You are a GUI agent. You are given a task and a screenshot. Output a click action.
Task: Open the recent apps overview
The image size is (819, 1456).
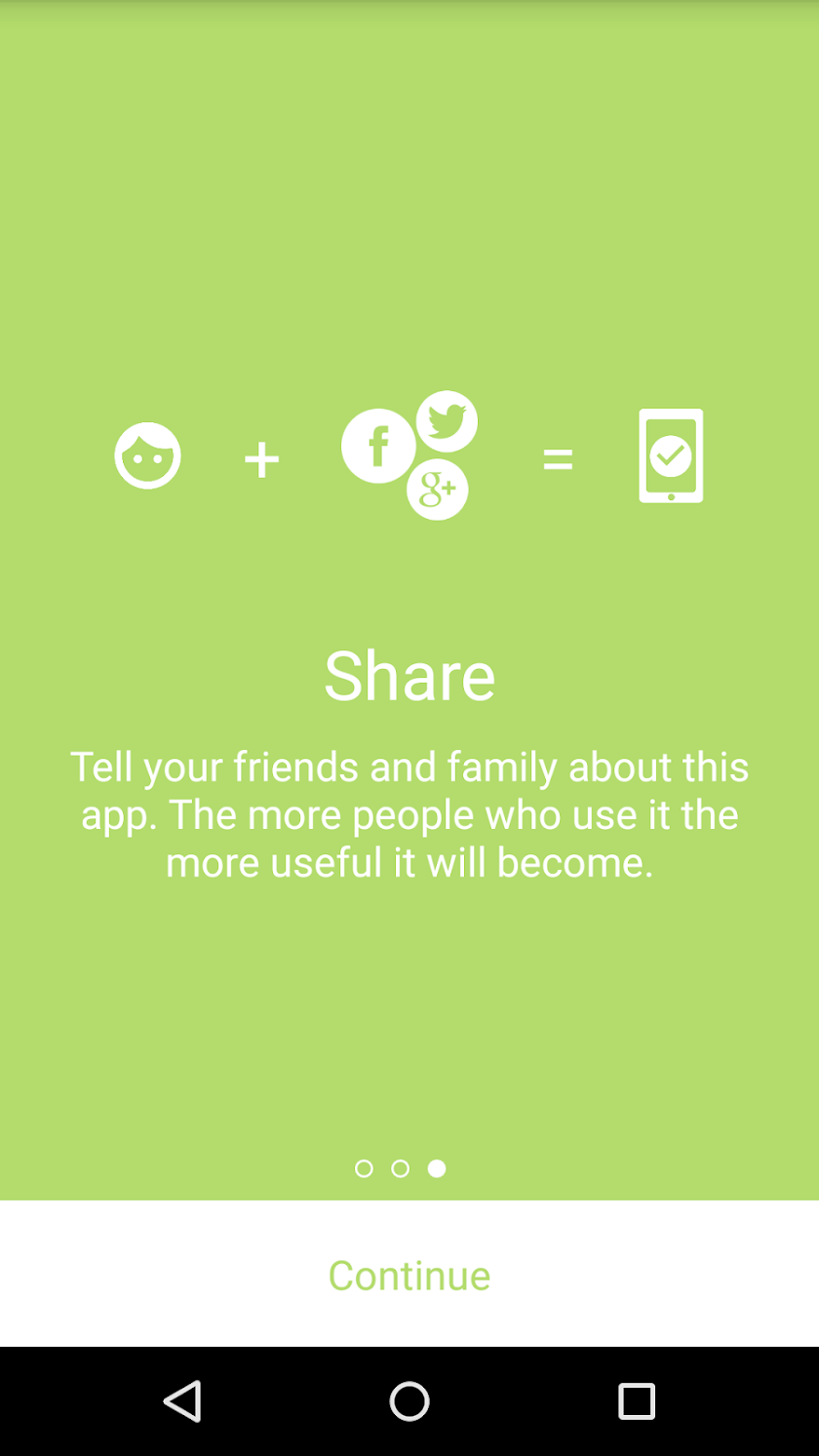point(637,1401)
